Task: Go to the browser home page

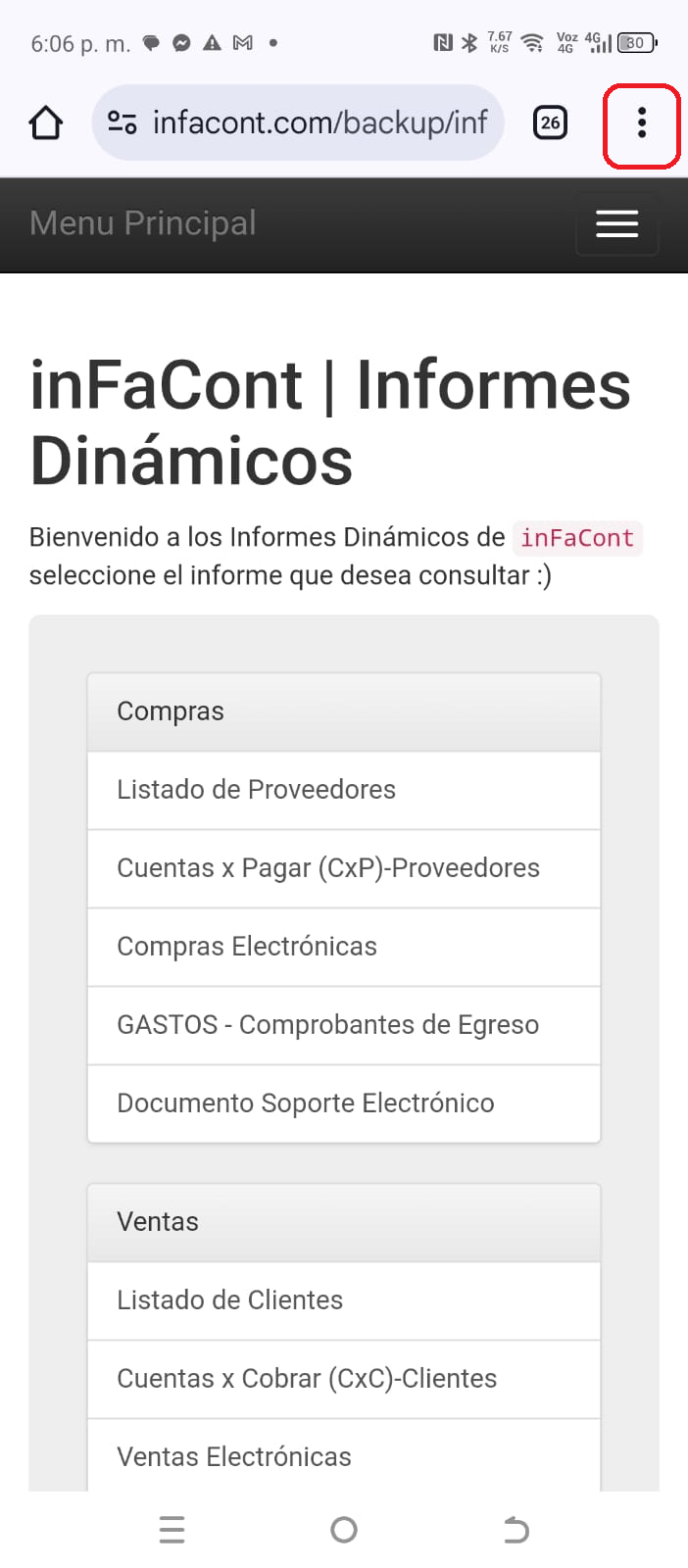Action: click(46, 123)
